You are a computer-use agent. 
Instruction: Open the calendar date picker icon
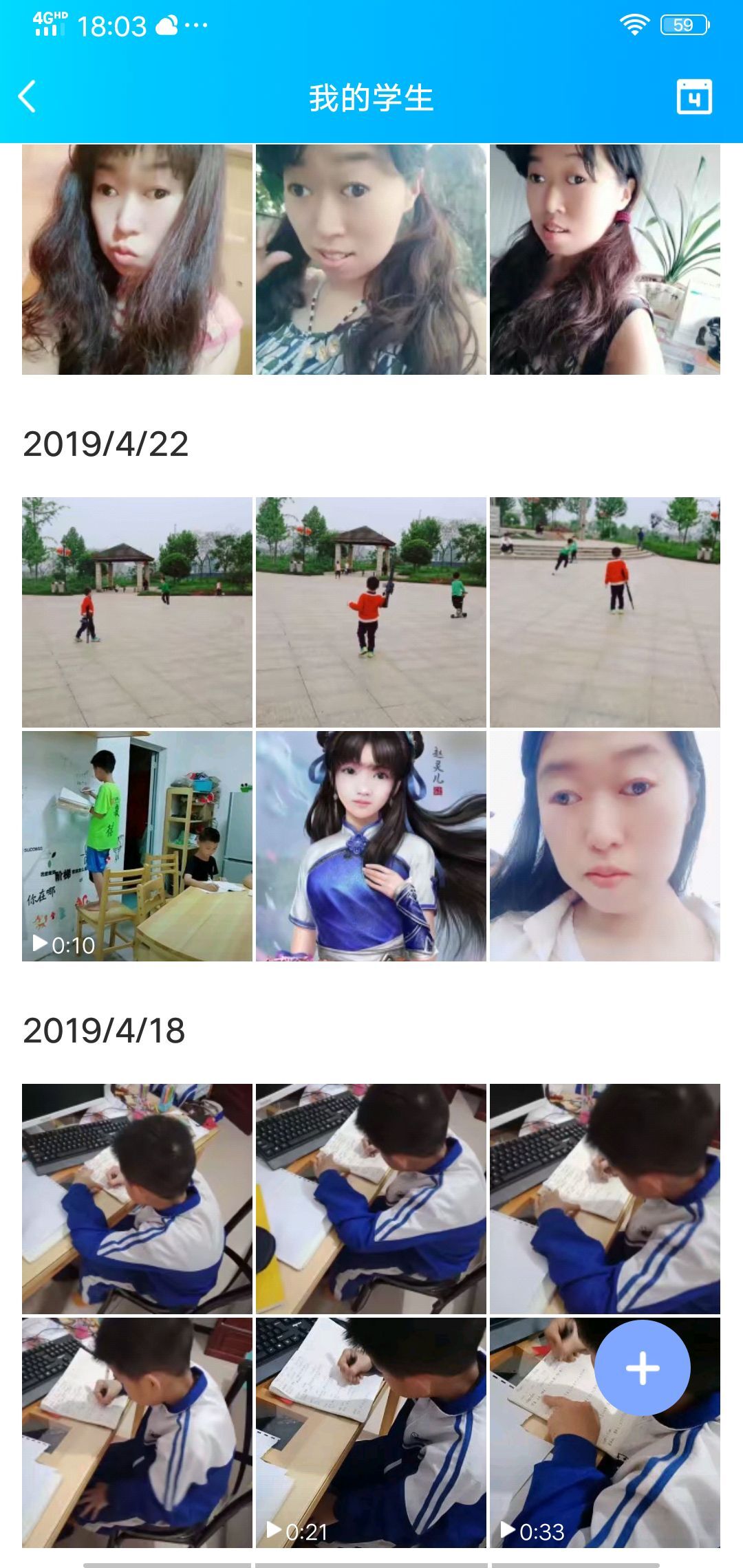pyautogui.click(x=693, y=97)
